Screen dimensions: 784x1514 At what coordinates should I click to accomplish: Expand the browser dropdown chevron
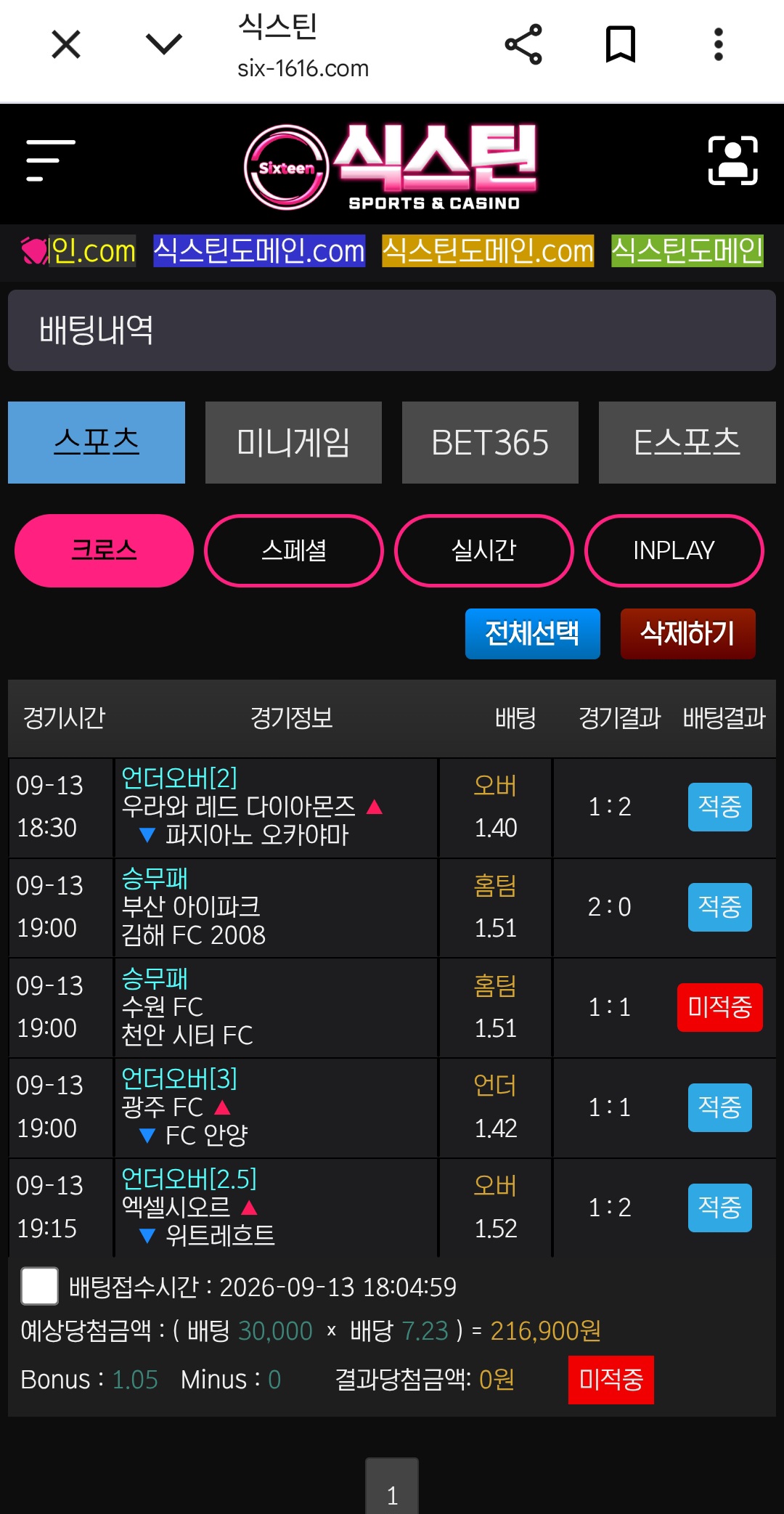(164, 44)
